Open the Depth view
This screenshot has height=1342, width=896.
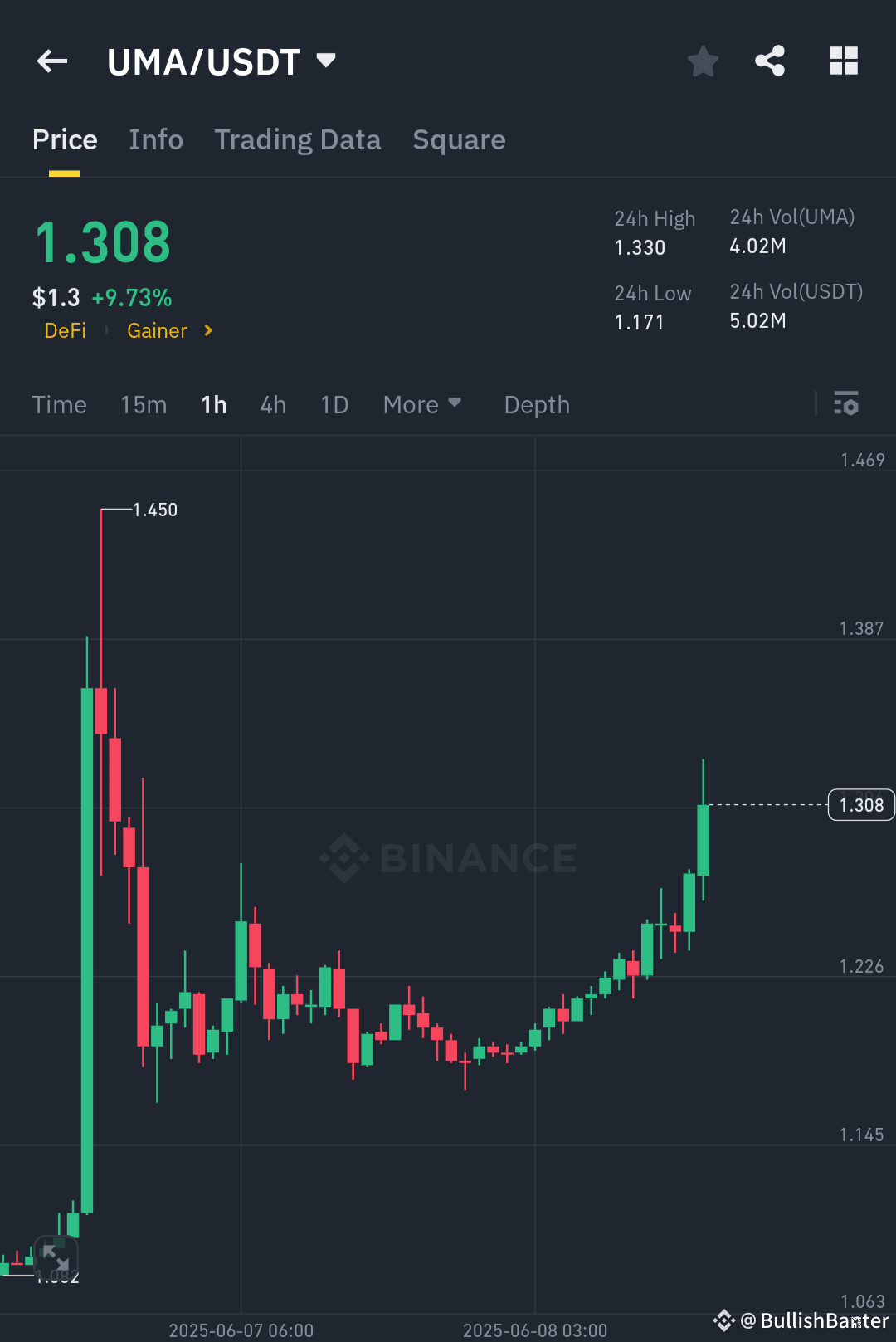[536, 404]
